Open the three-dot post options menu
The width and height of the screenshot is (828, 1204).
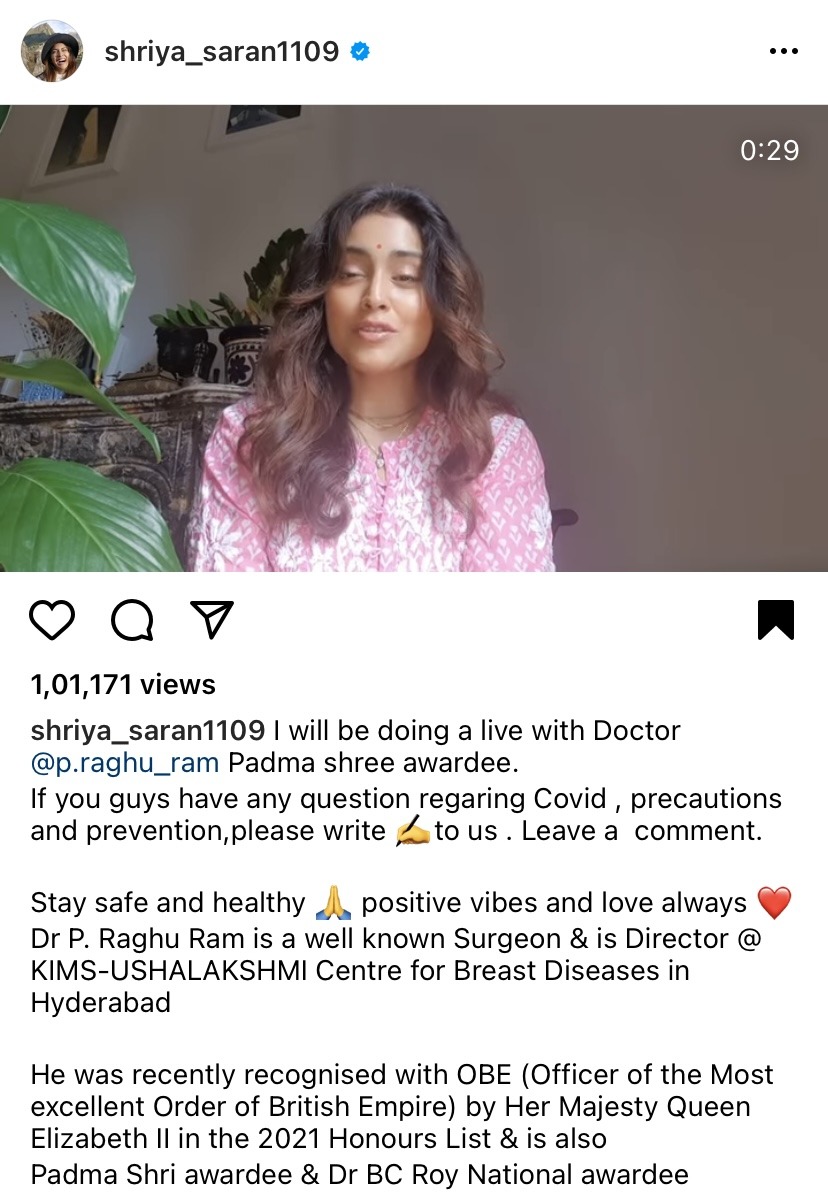(782, 52)
